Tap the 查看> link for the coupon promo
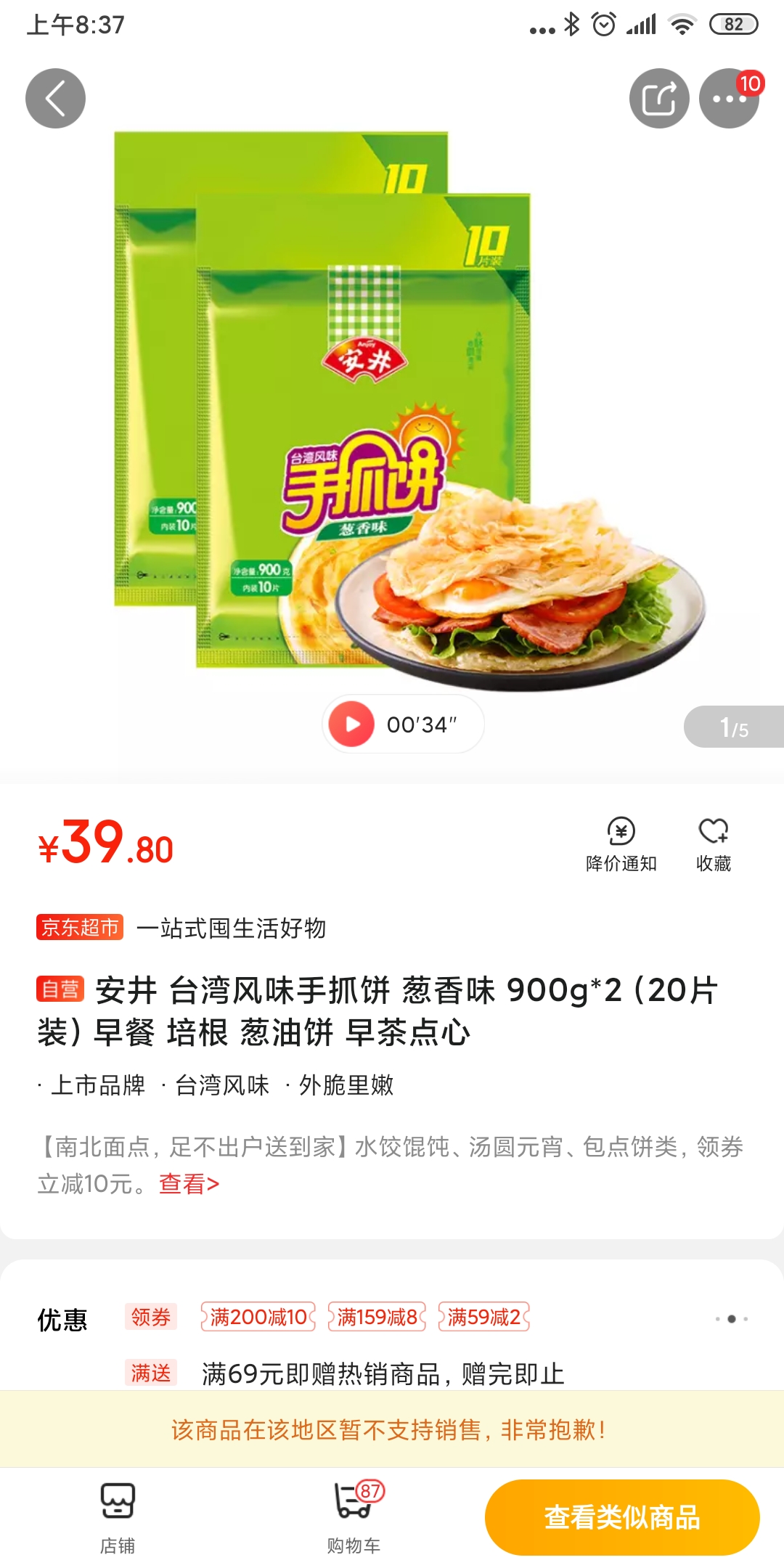784x1568 pixels. coord(189,1184)
